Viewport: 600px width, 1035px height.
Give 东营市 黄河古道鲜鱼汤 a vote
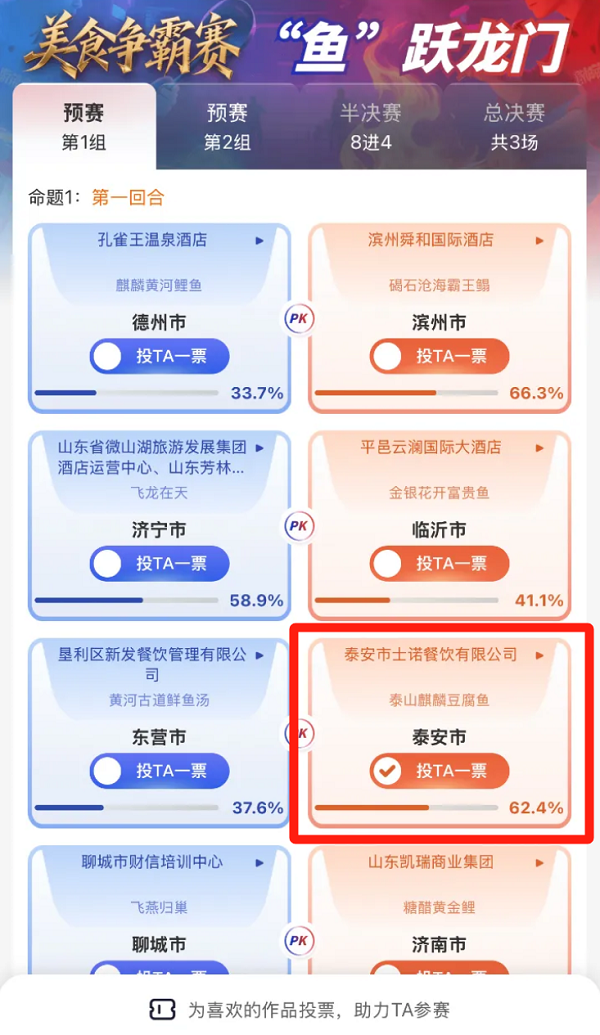coord(160,771)
